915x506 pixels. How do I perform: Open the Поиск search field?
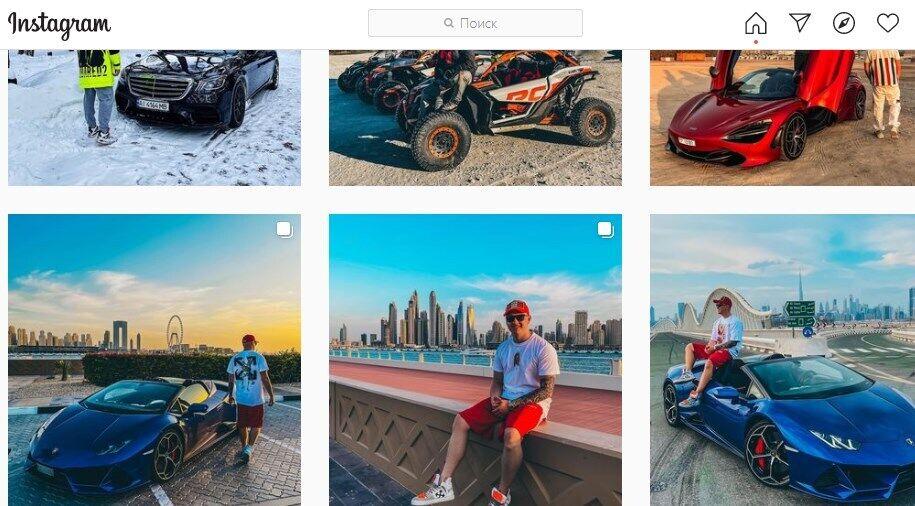[x=475, y=23]
